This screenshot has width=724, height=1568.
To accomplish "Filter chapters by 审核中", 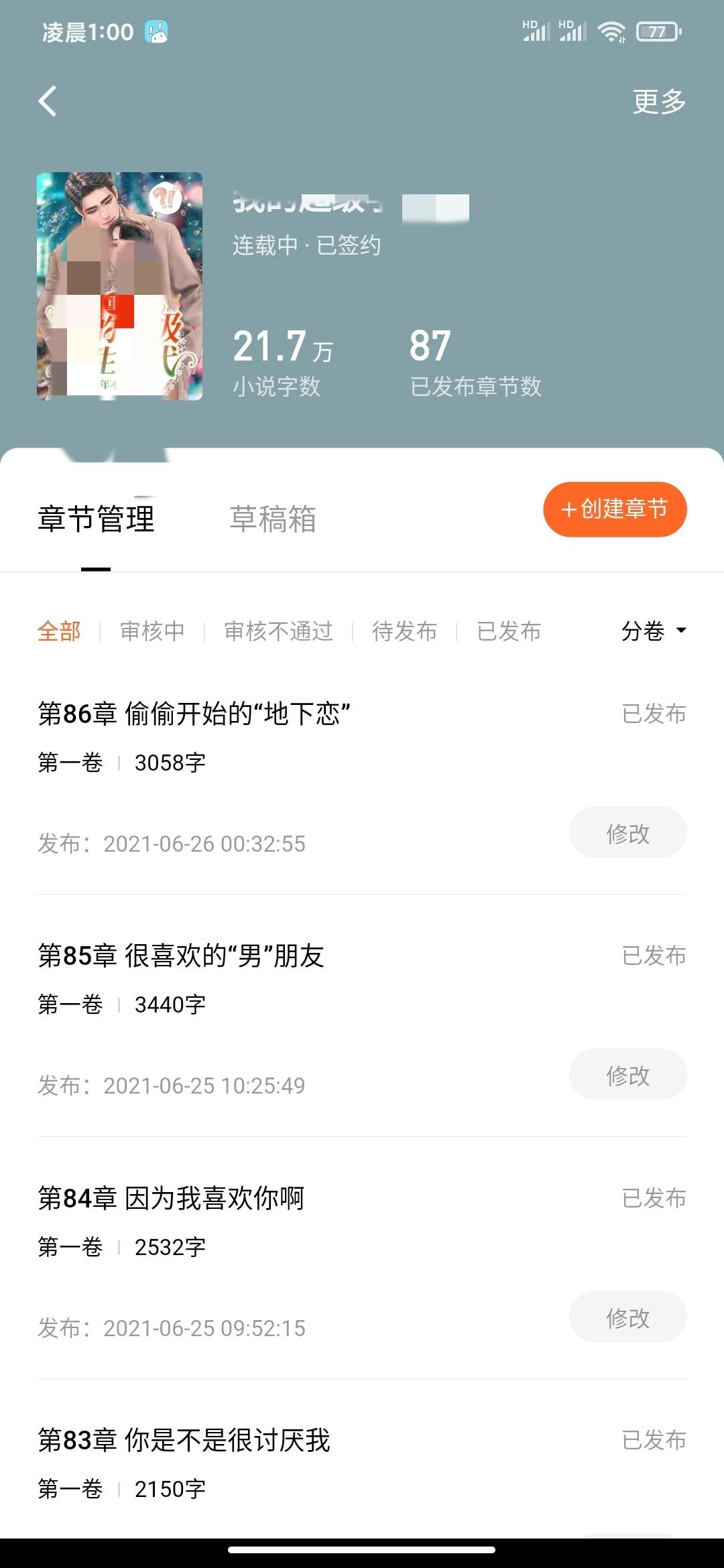I will click(x=152, y=631).
